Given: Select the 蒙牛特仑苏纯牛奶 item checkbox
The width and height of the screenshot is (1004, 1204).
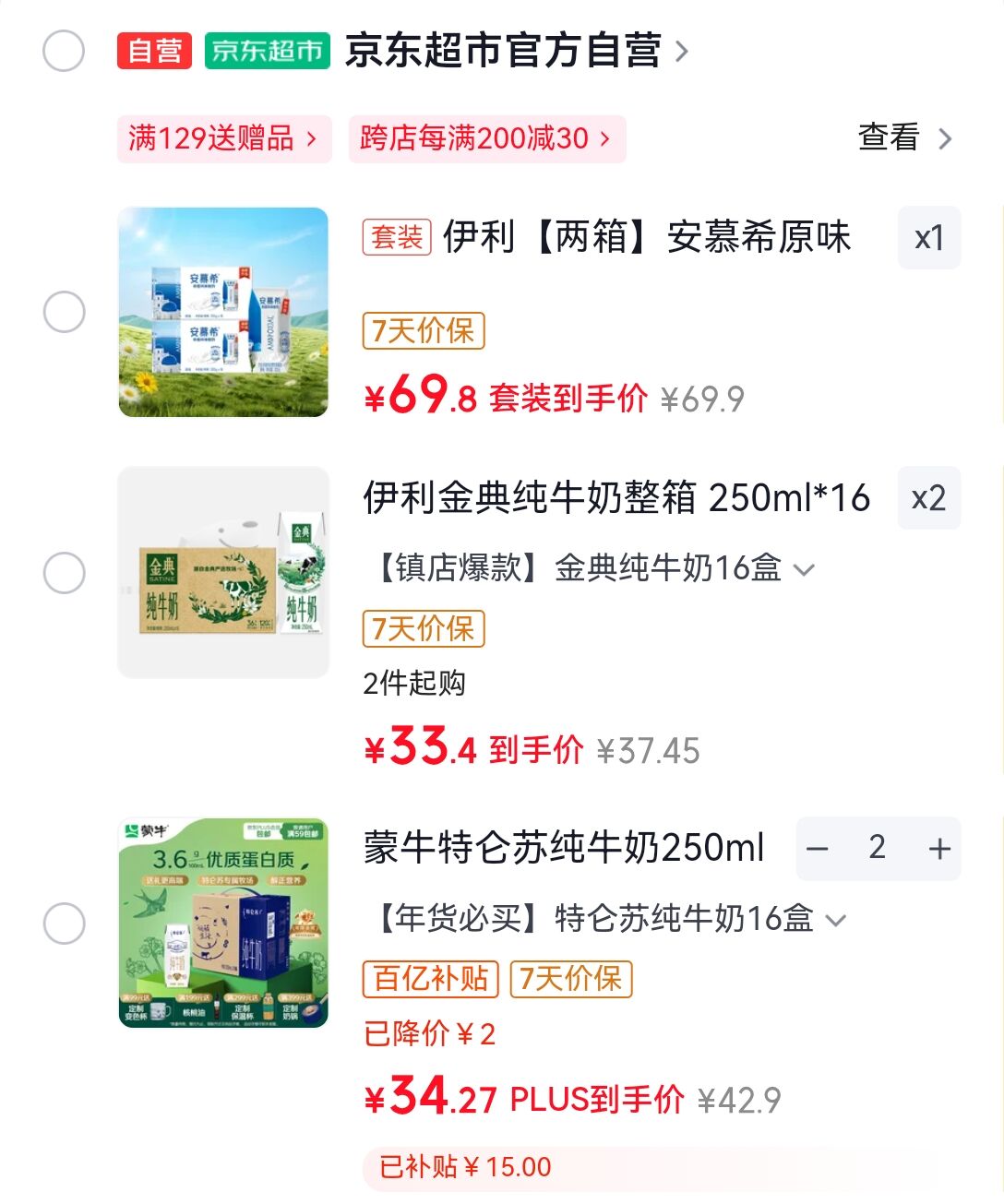Looking at the screenshot, I should point(64,923).
